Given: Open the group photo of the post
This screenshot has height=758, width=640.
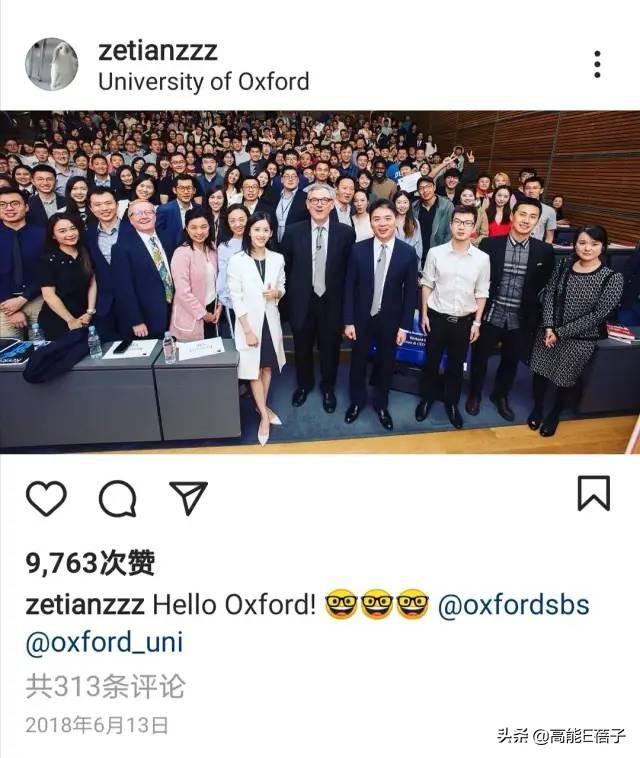Looking at the screenshot, I should pyautogui.click(x=320, y=280).
